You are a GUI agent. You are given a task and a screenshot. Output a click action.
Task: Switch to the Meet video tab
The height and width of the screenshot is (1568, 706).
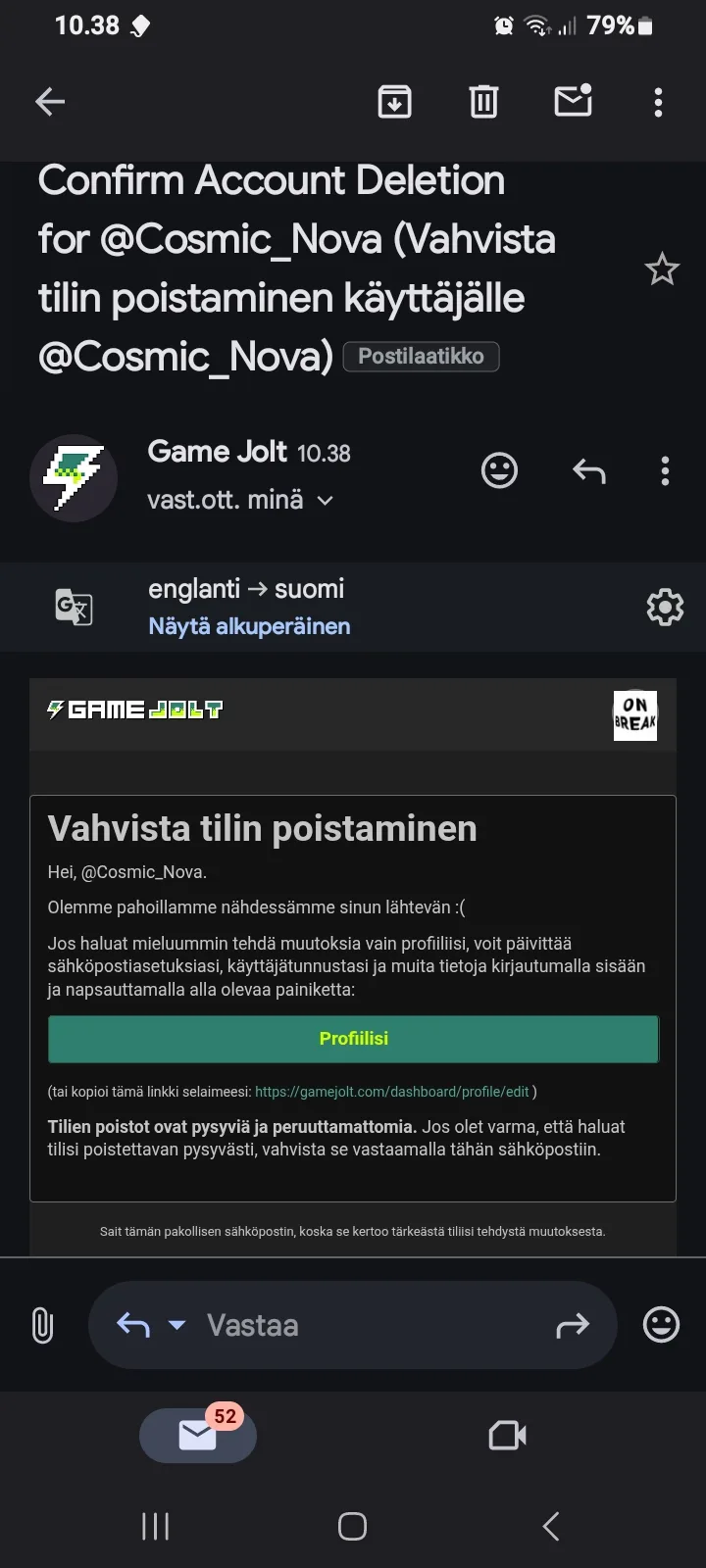click(x=508, y=1436)
